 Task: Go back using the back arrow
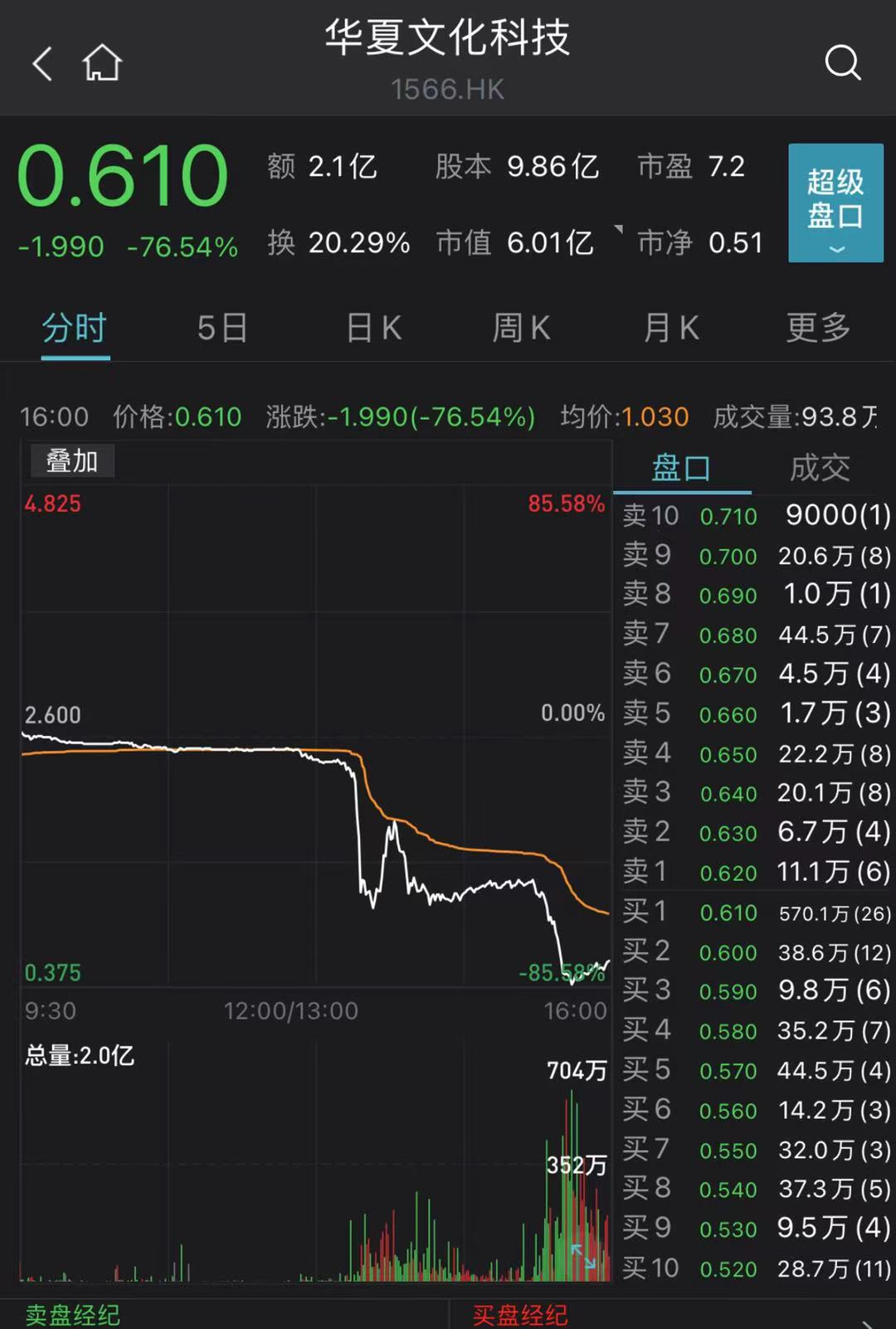click(41, 64)
